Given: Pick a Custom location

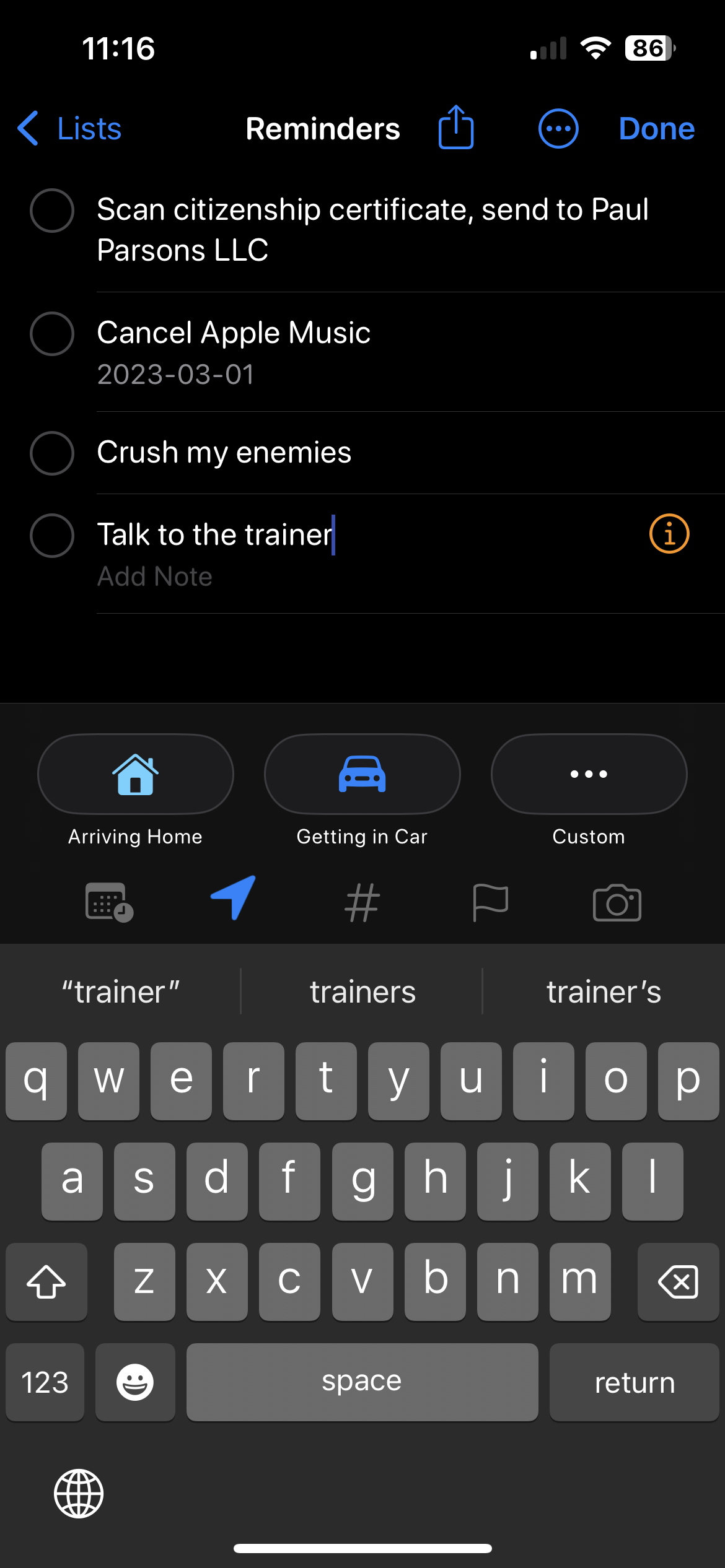Looking at the screenshot, I should [x=589, y=774].
